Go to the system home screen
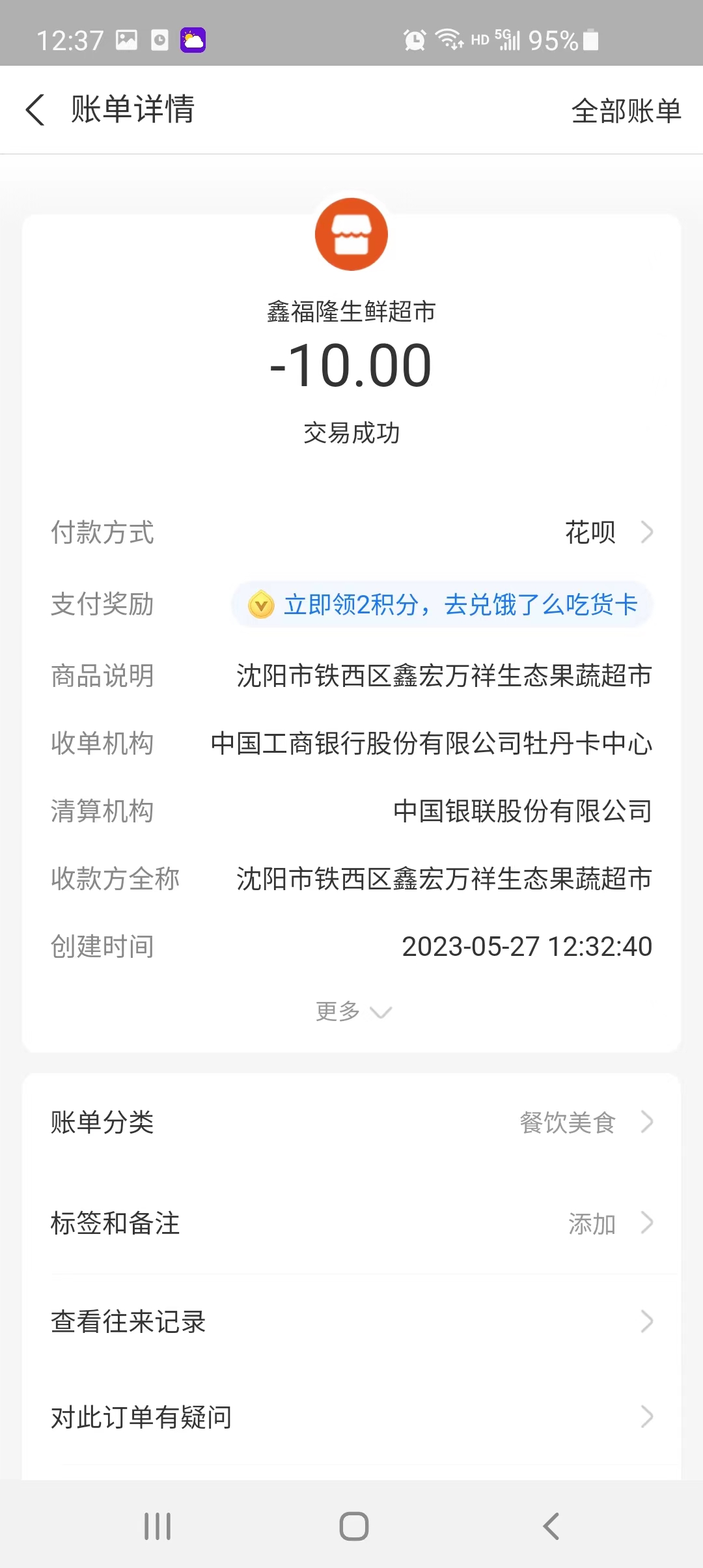This screenshot has height=1568, width=703. [353, 1526]
